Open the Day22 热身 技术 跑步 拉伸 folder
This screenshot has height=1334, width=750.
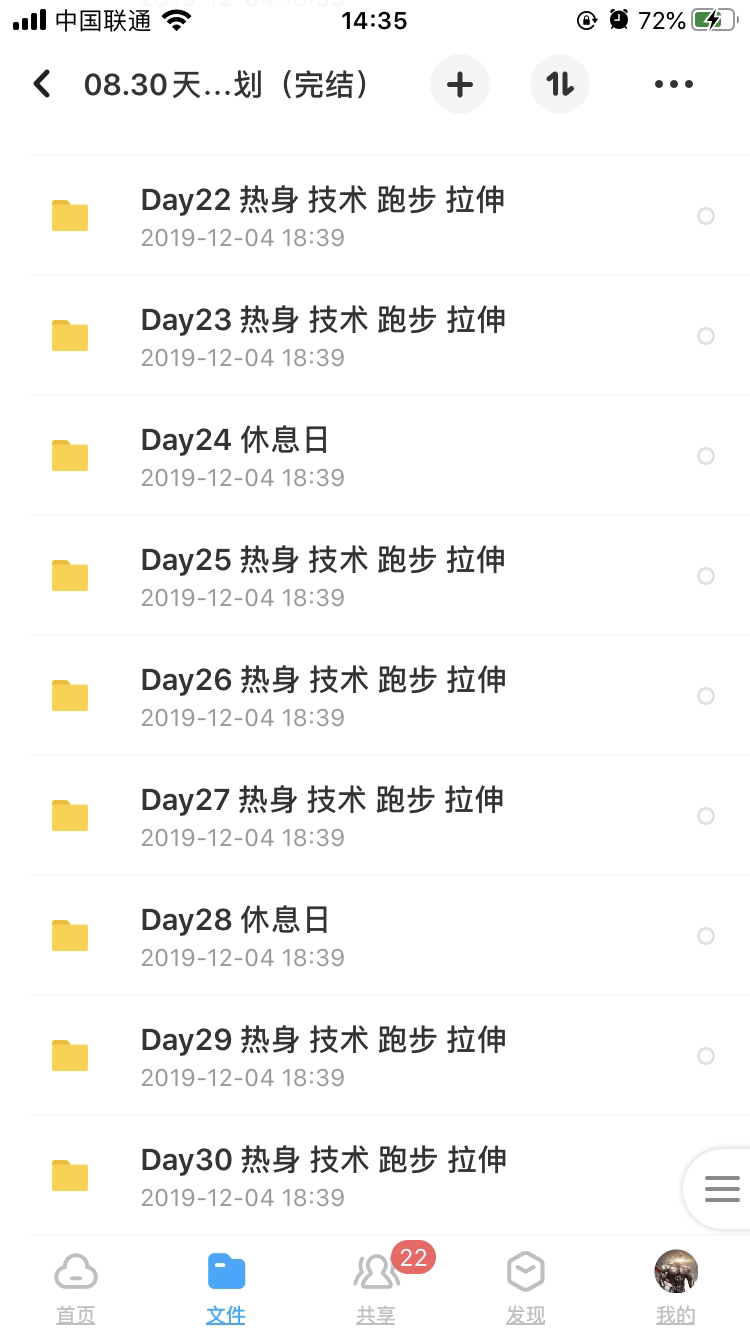coord(322,216)
